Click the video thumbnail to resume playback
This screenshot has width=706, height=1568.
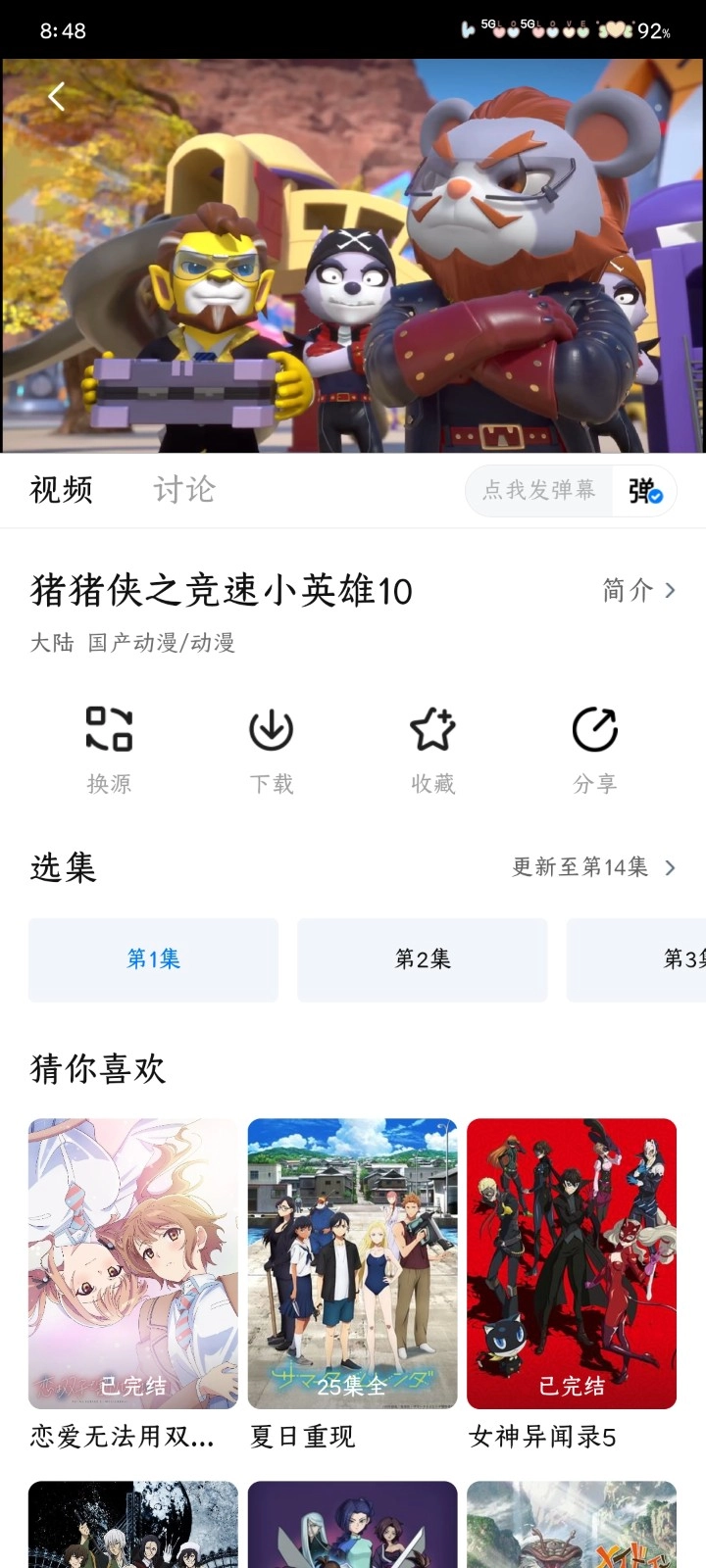coord(353,255)
